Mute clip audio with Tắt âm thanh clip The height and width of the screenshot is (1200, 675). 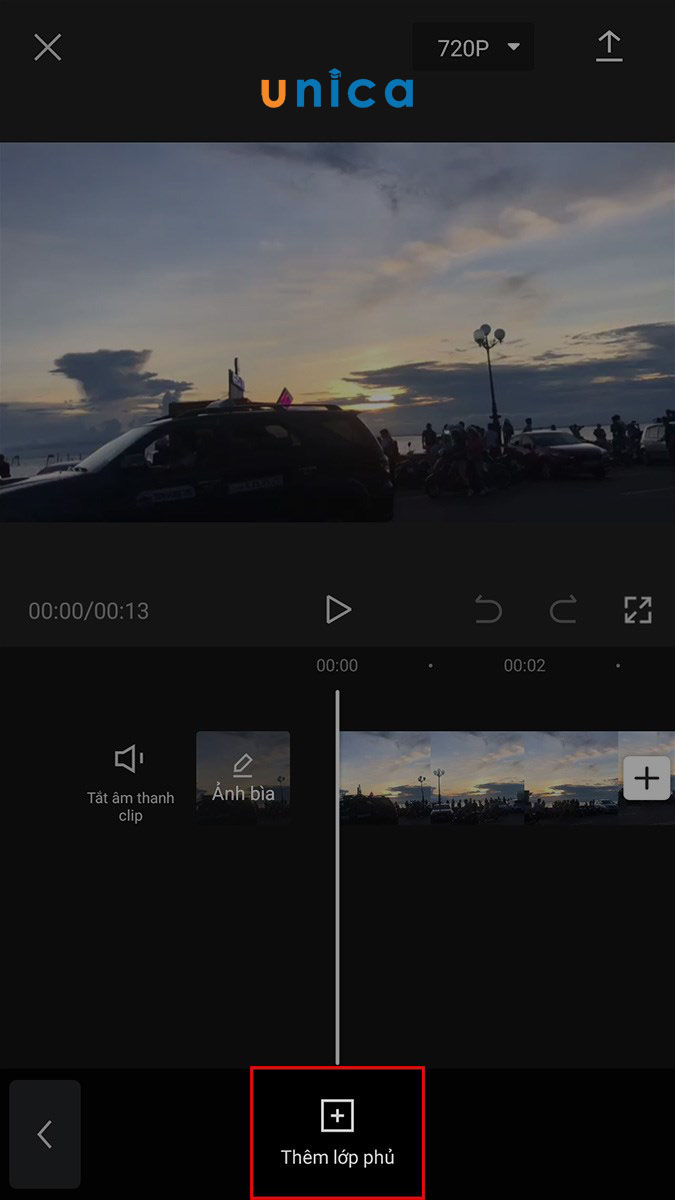[x=130, y=778]
